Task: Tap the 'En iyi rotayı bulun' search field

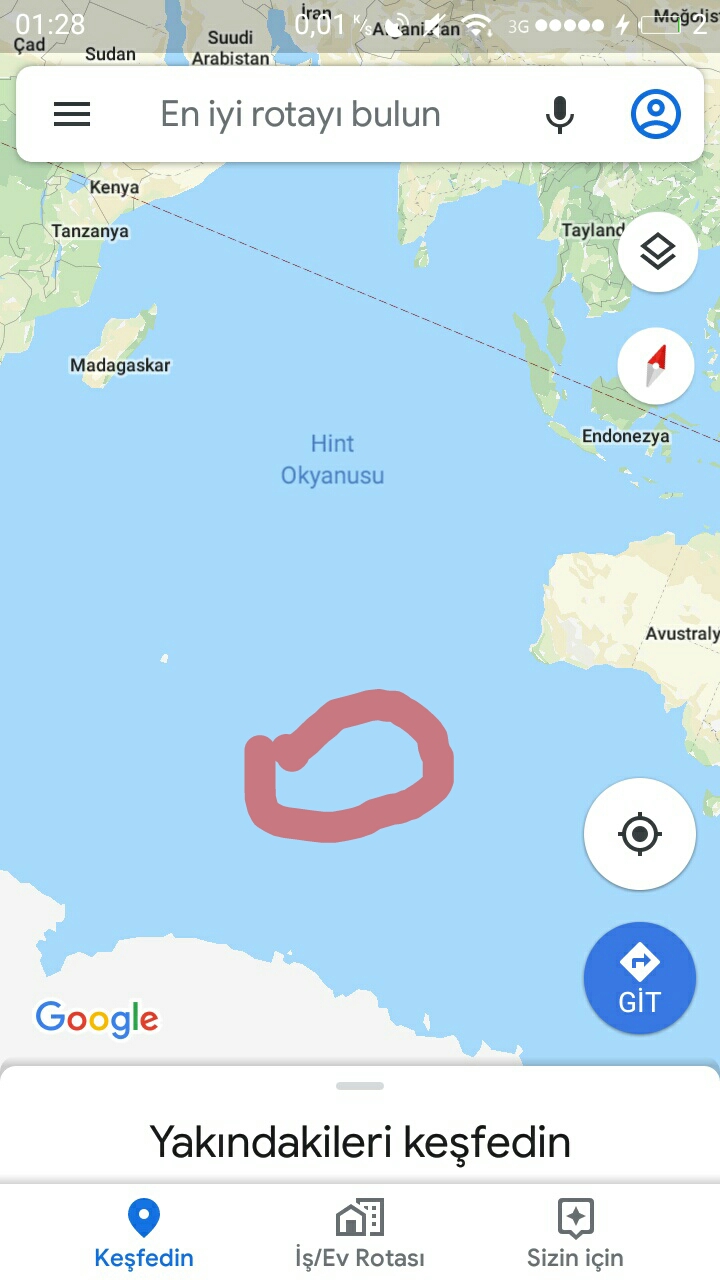Action: tap(300, 114)
